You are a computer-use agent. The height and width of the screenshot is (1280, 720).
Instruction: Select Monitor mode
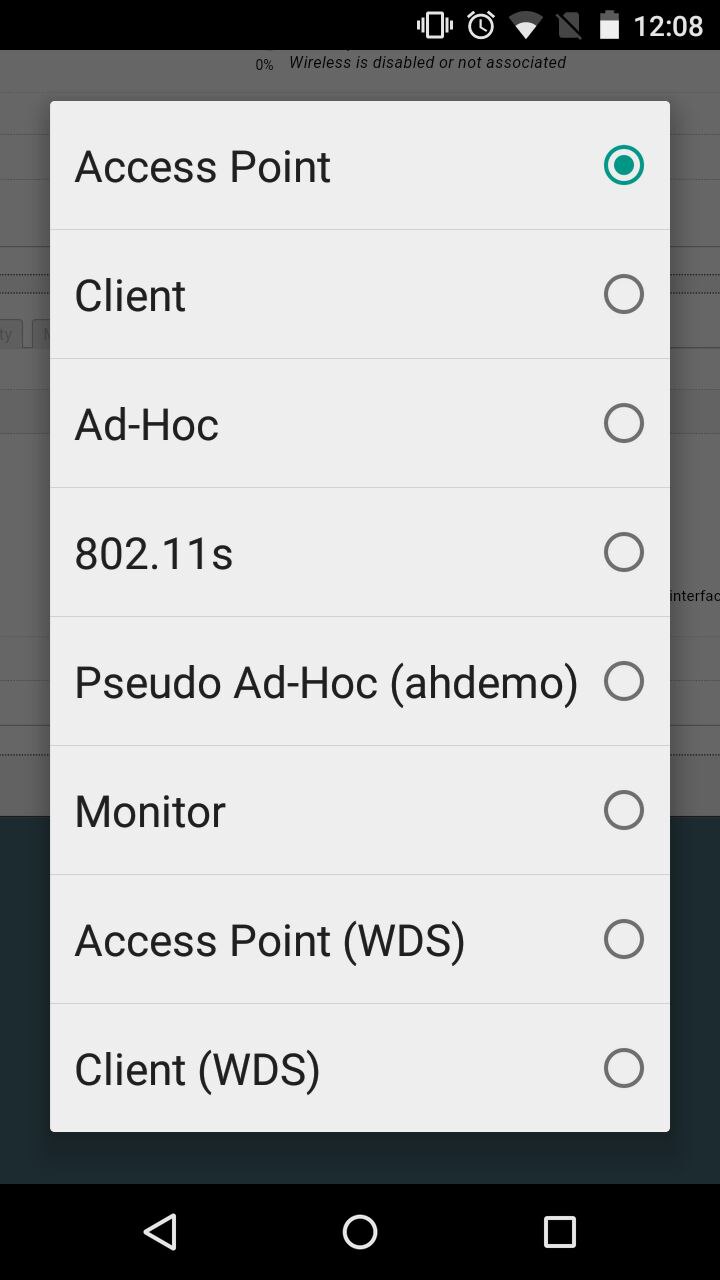pos(360,811)
